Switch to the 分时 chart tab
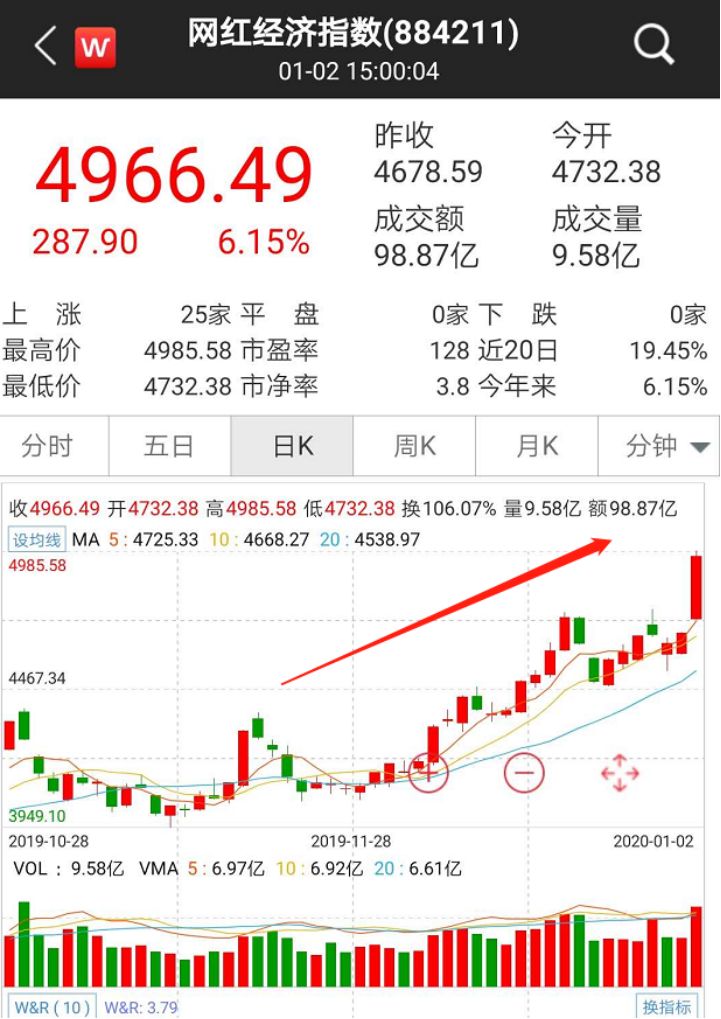Screen dimensions: 721x1019 (48, 446)
